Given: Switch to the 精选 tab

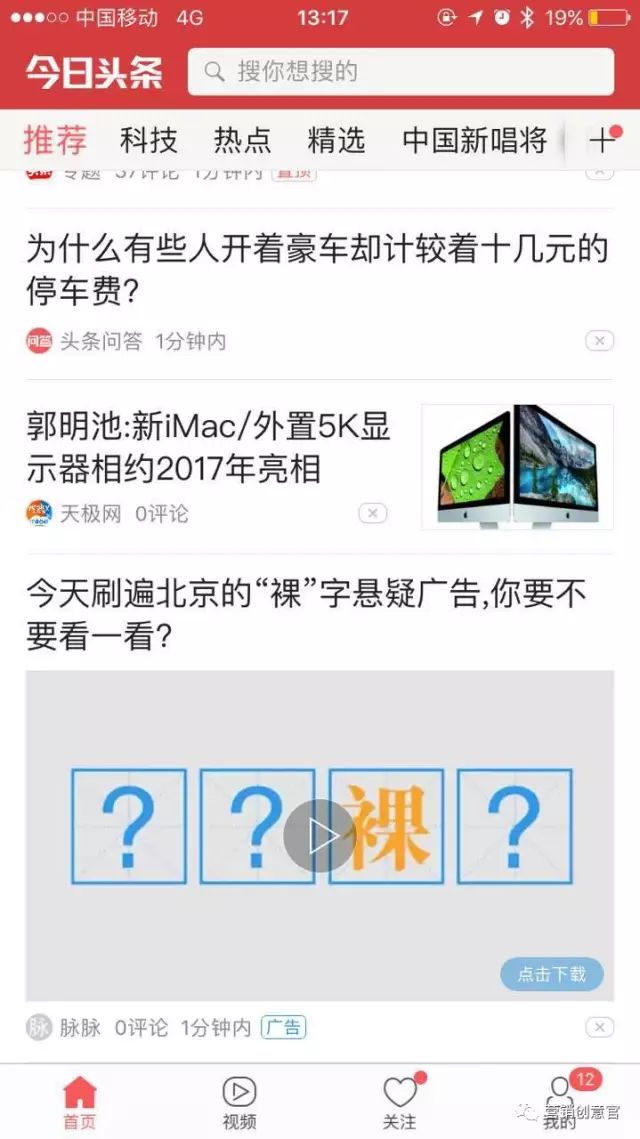Looking at the screenshot, I should coord(336,140).
